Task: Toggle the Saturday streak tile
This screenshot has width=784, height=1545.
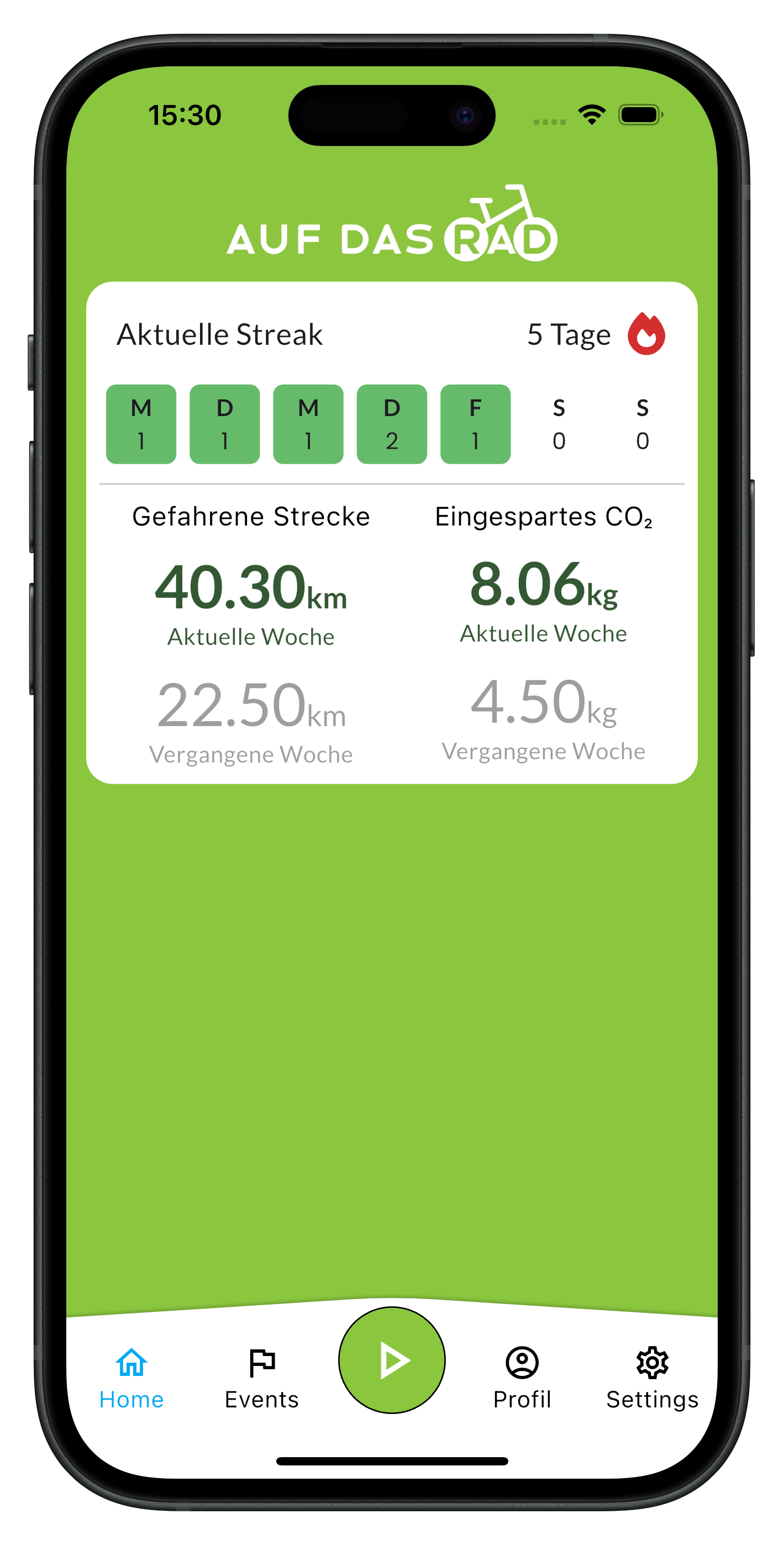Action: [x=559, y=423]
